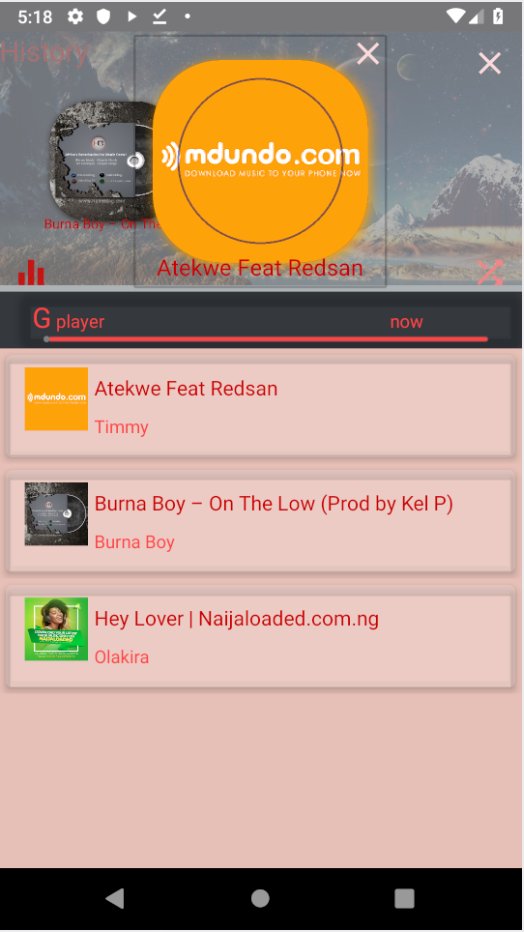Open the equalizer bars icon
The height and width of the screenshot is (932, 524).
(31, 272)
